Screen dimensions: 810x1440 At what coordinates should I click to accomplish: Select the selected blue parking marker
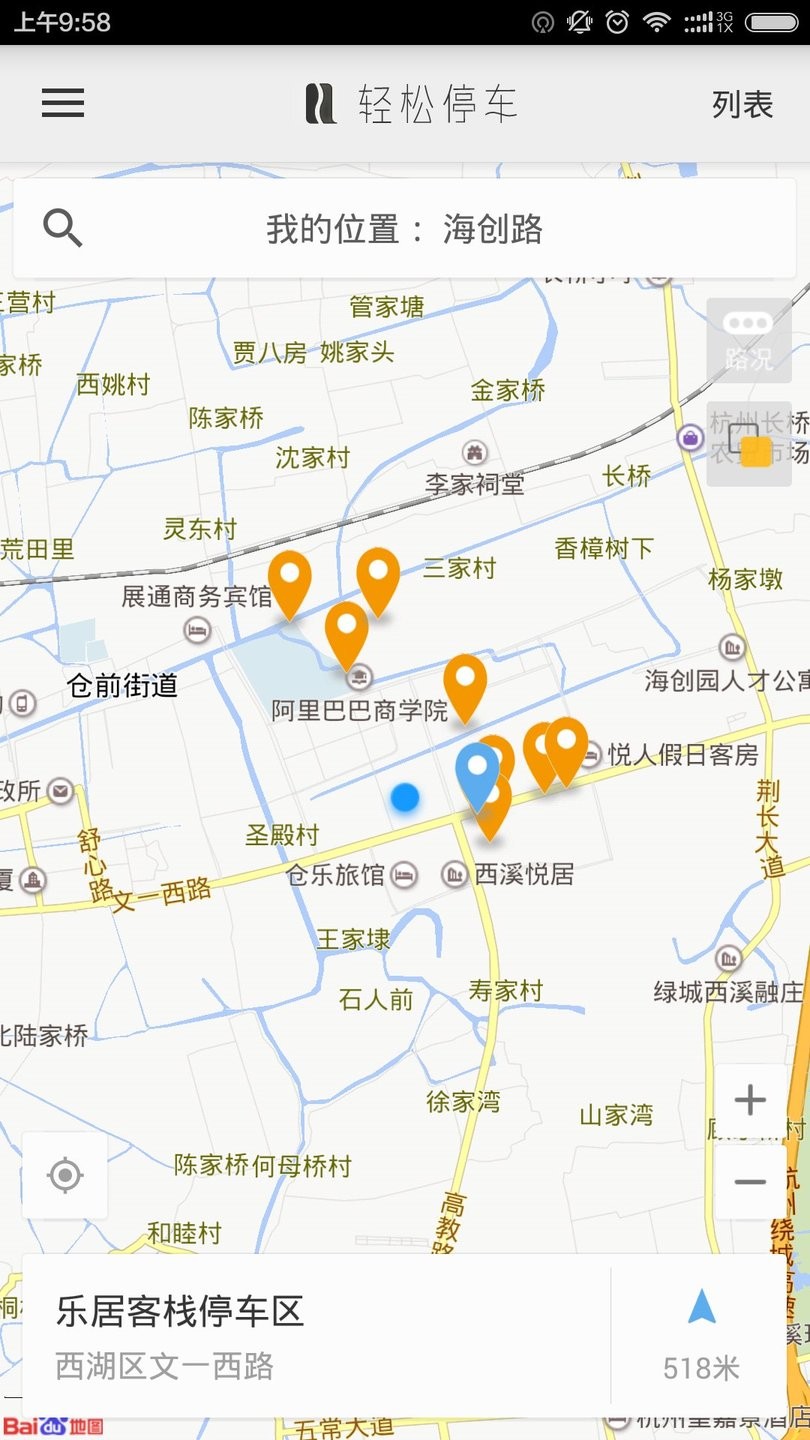477,772
